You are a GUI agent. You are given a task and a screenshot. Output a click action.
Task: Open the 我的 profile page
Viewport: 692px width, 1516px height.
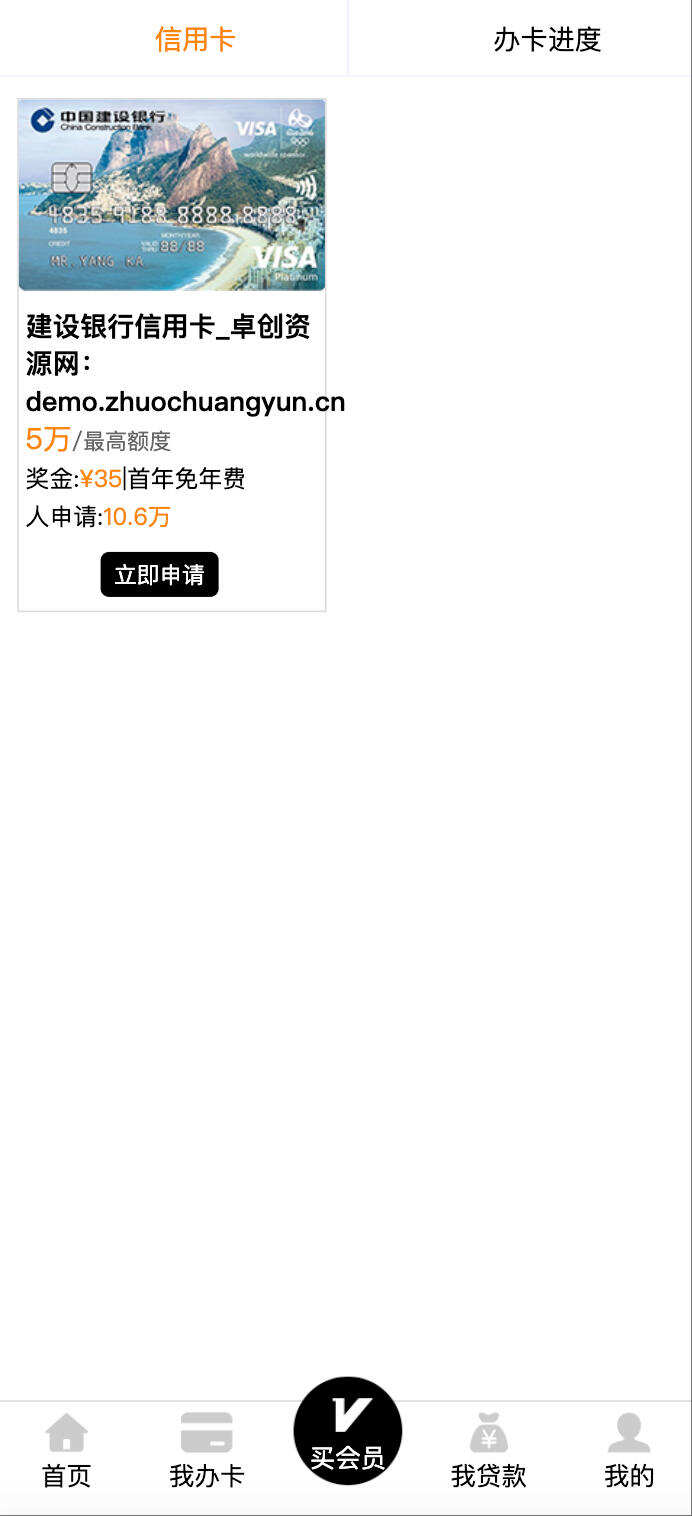coord(629,1450)
